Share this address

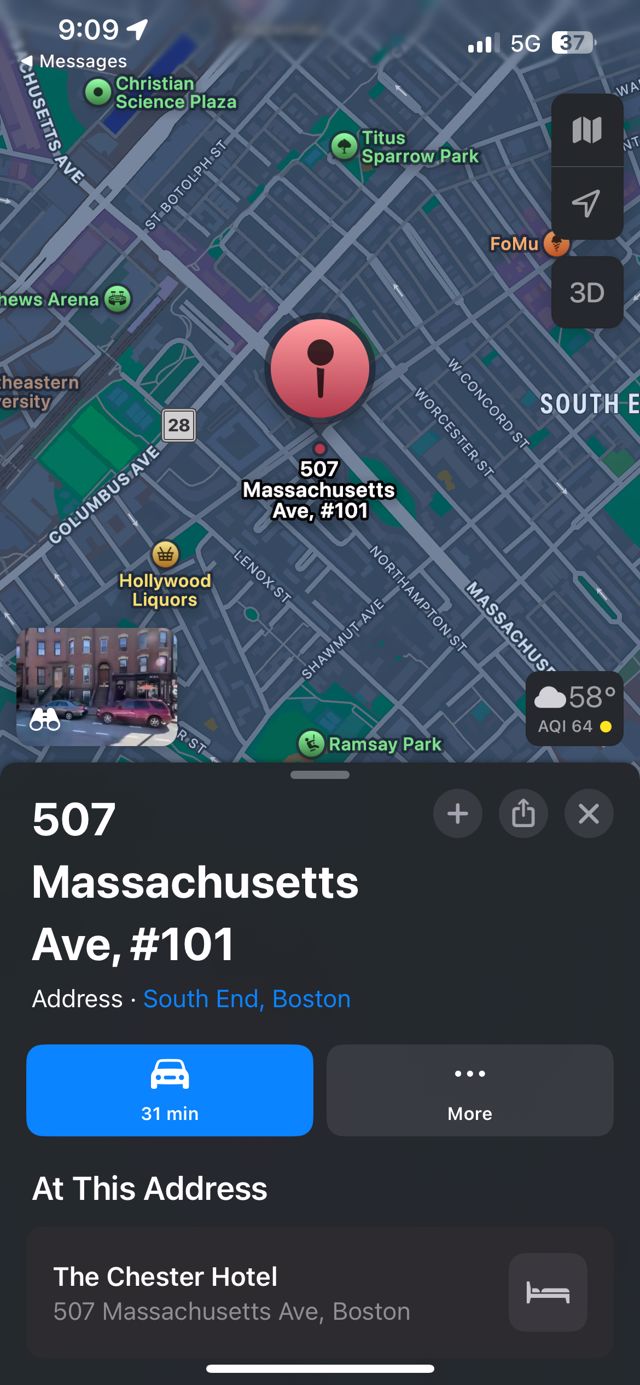coord(523,814)
